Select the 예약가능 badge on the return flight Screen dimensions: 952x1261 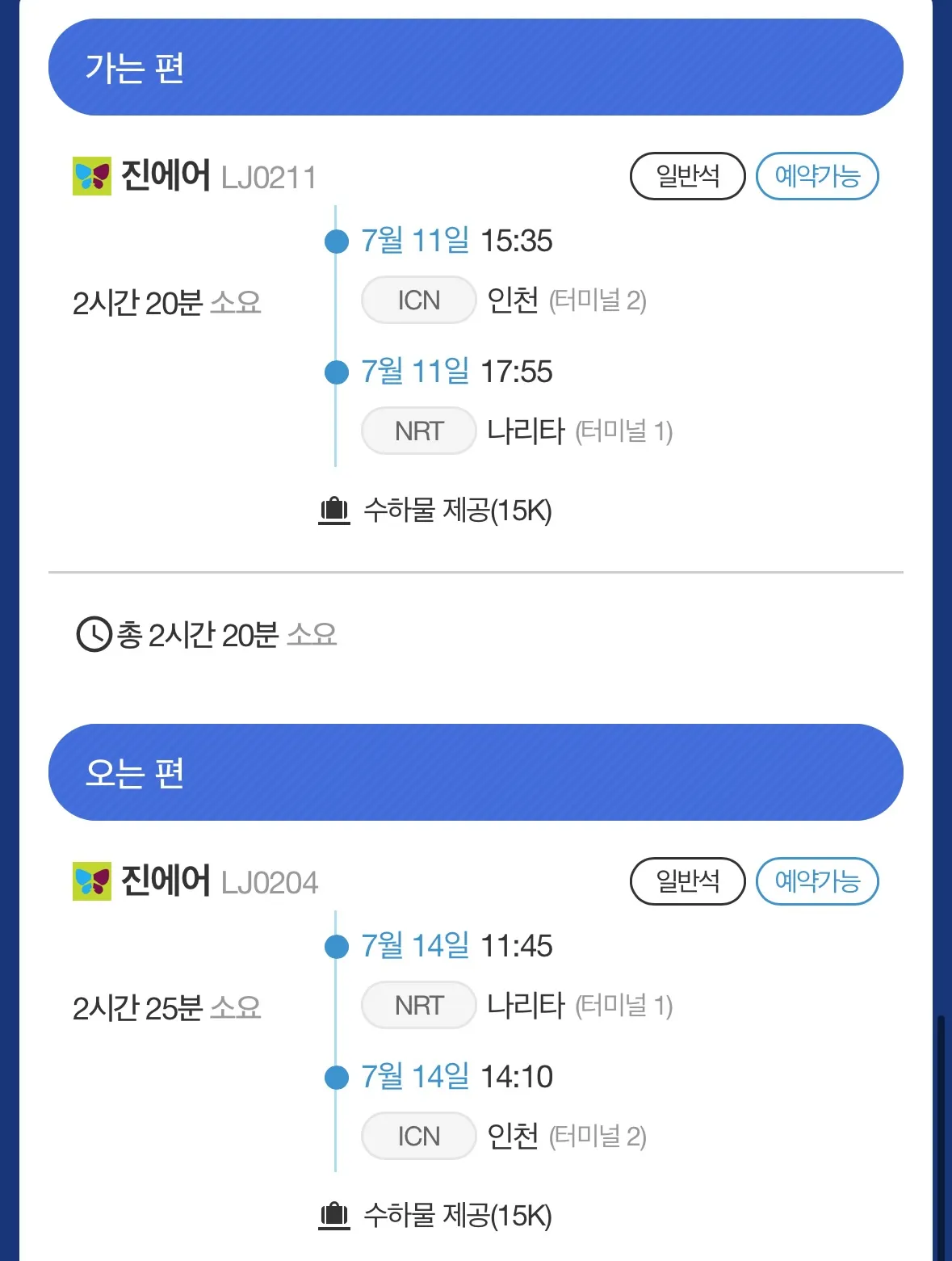coord(817,881)
